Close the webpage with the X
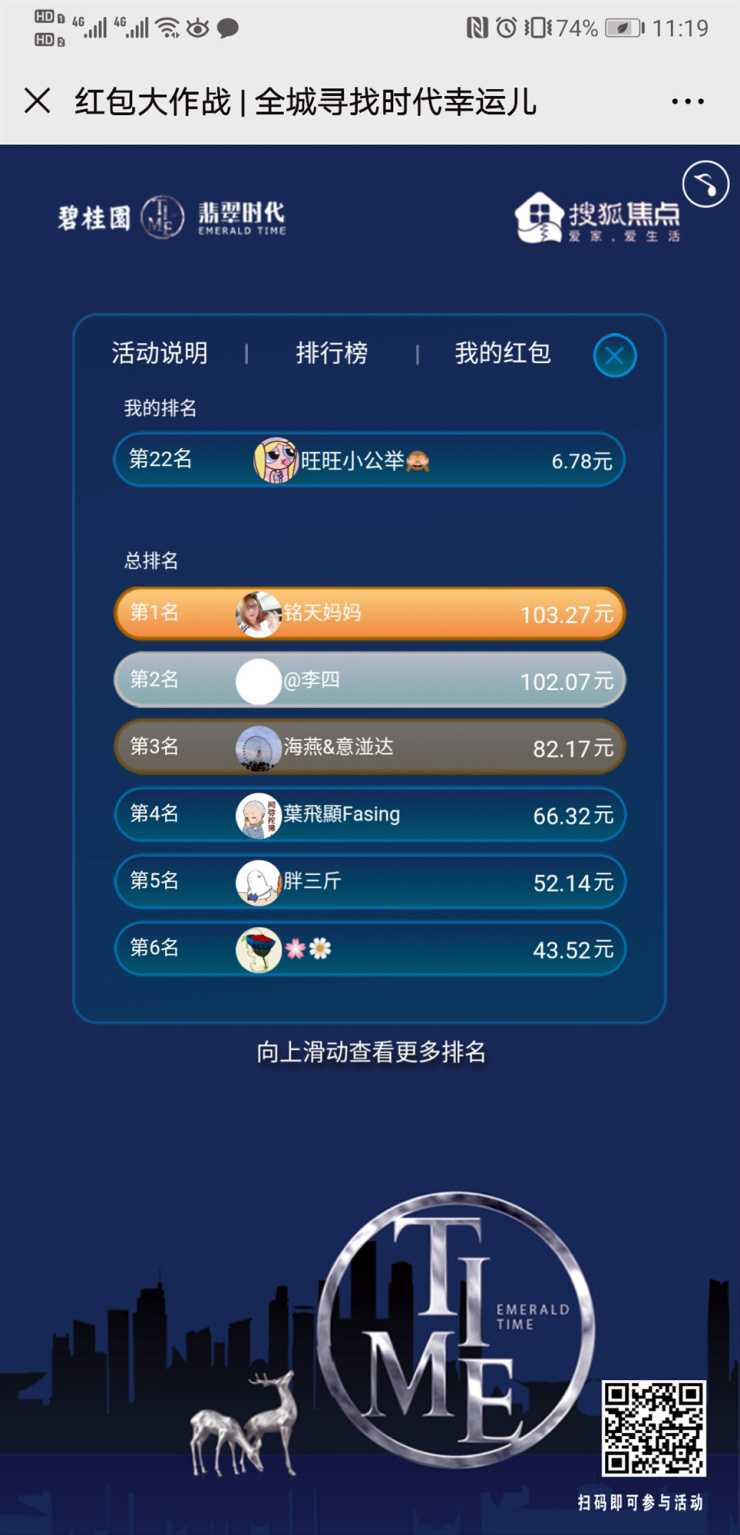Screen dimensions: 740x1535 point(37,101)
